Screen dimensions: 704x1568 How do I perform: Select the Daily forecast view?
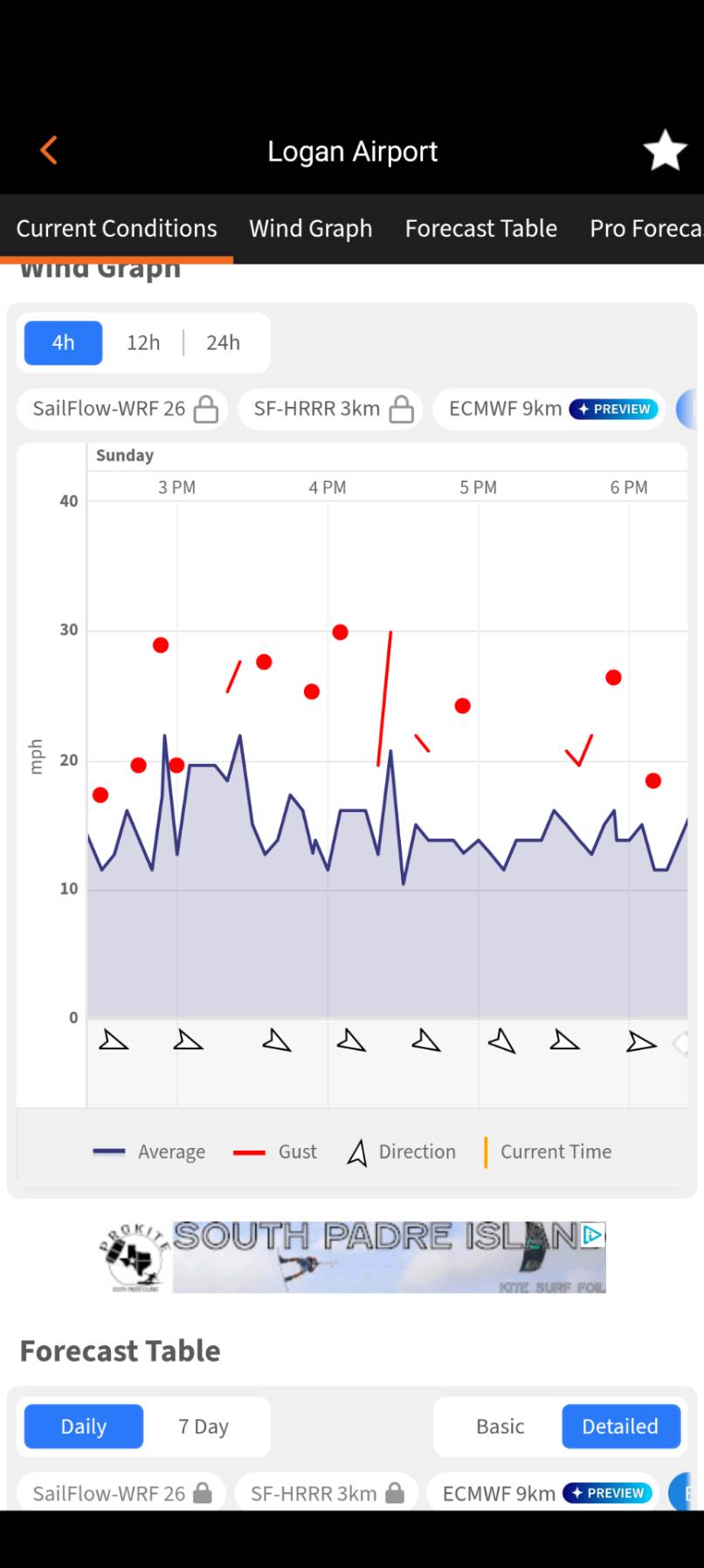84,1427
